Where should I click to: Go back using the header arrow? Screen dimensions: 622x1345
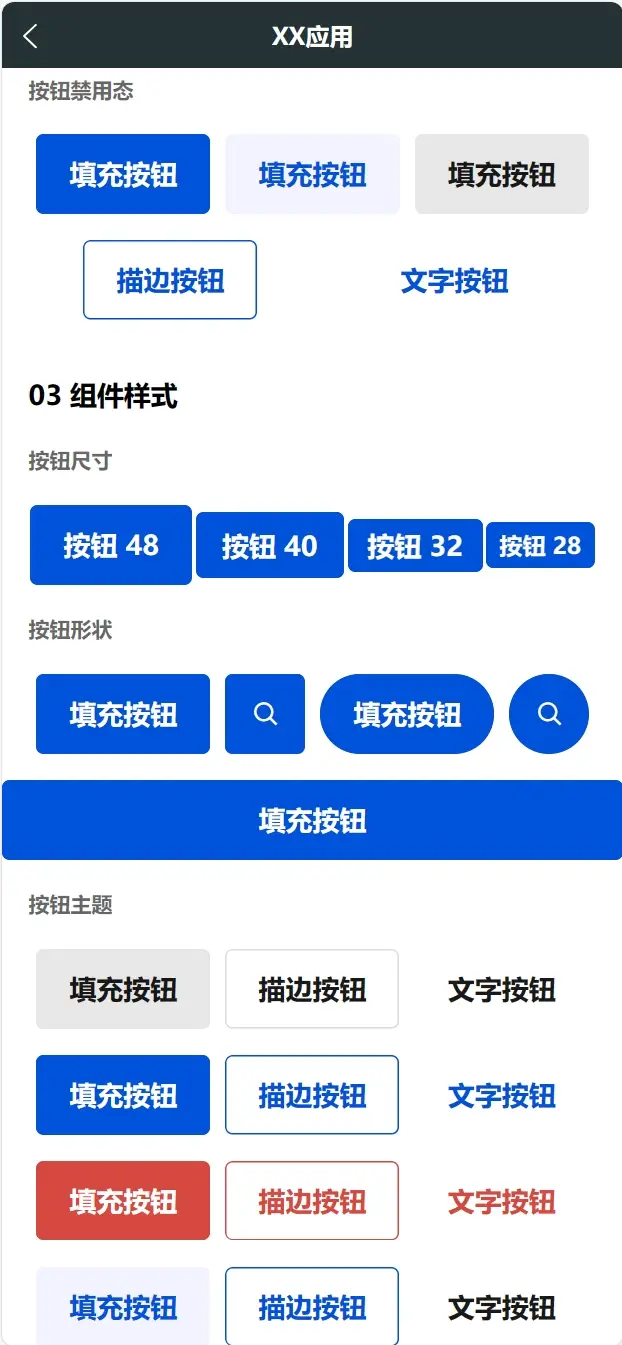30,37
